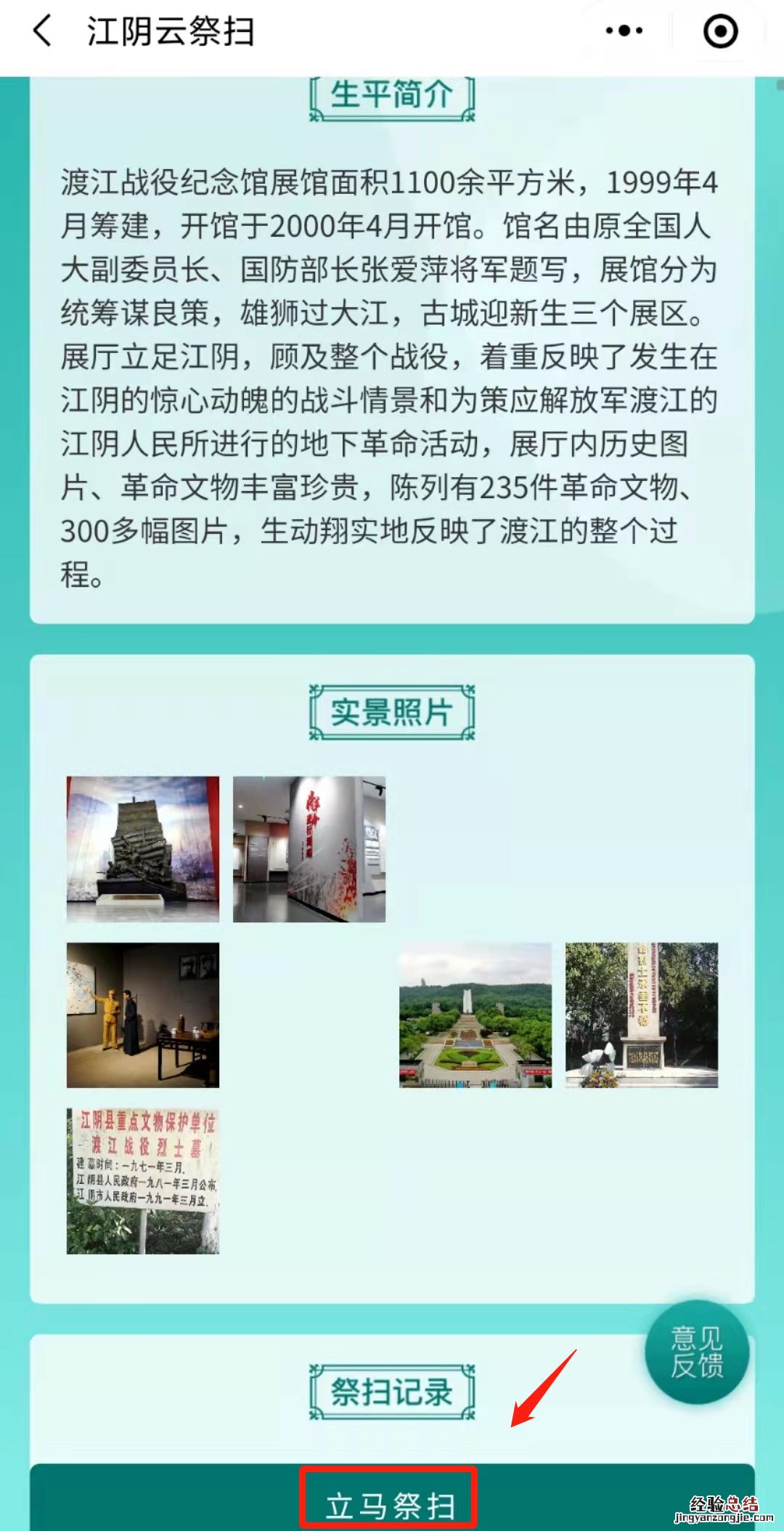The height and width of the screenshot is (1531, 784).
Task: Open the mini program more-options menu
Action: pyautogui.click(x=624, y=31)
